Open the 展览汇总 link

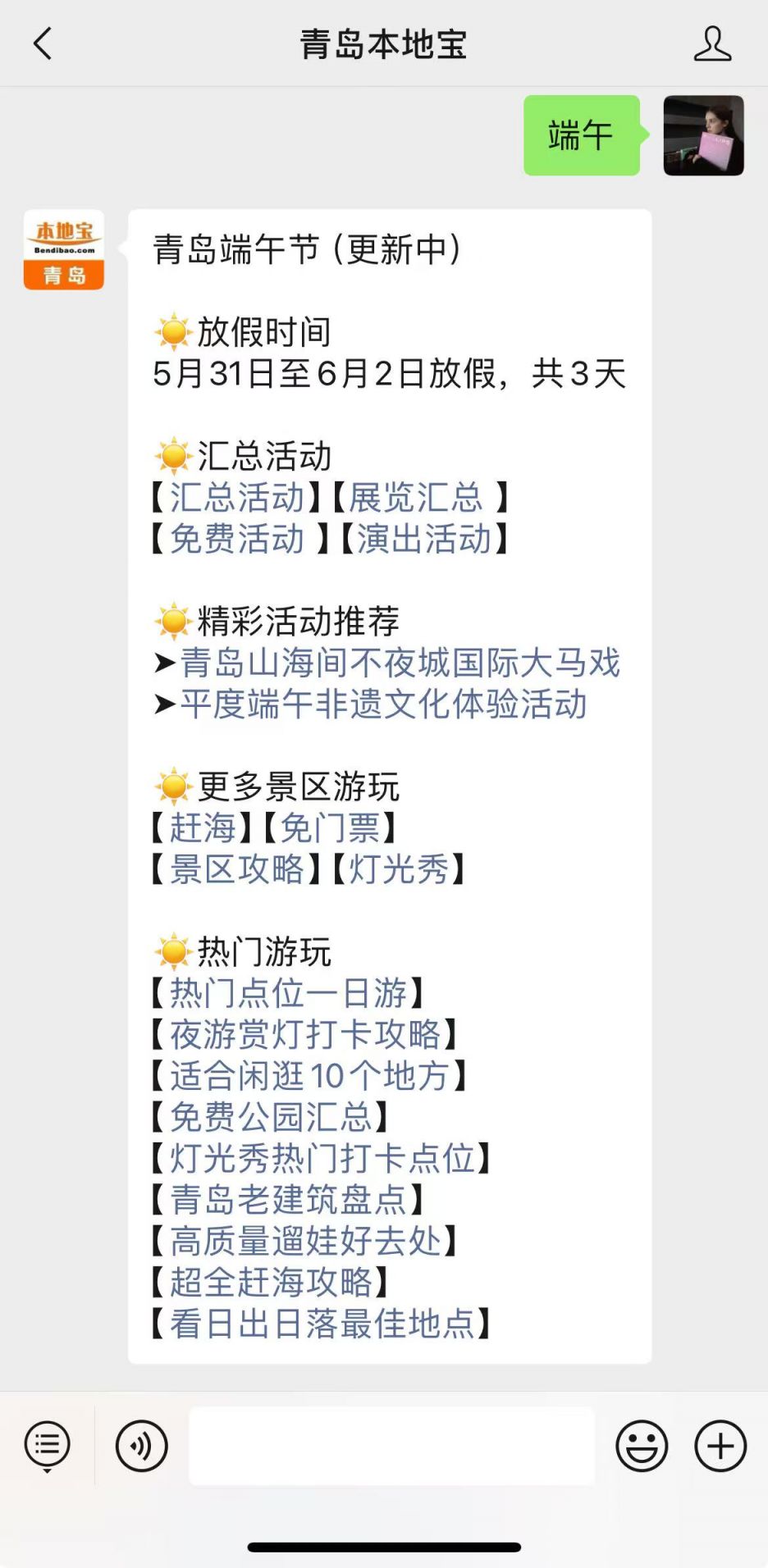[x=415, y=498]
